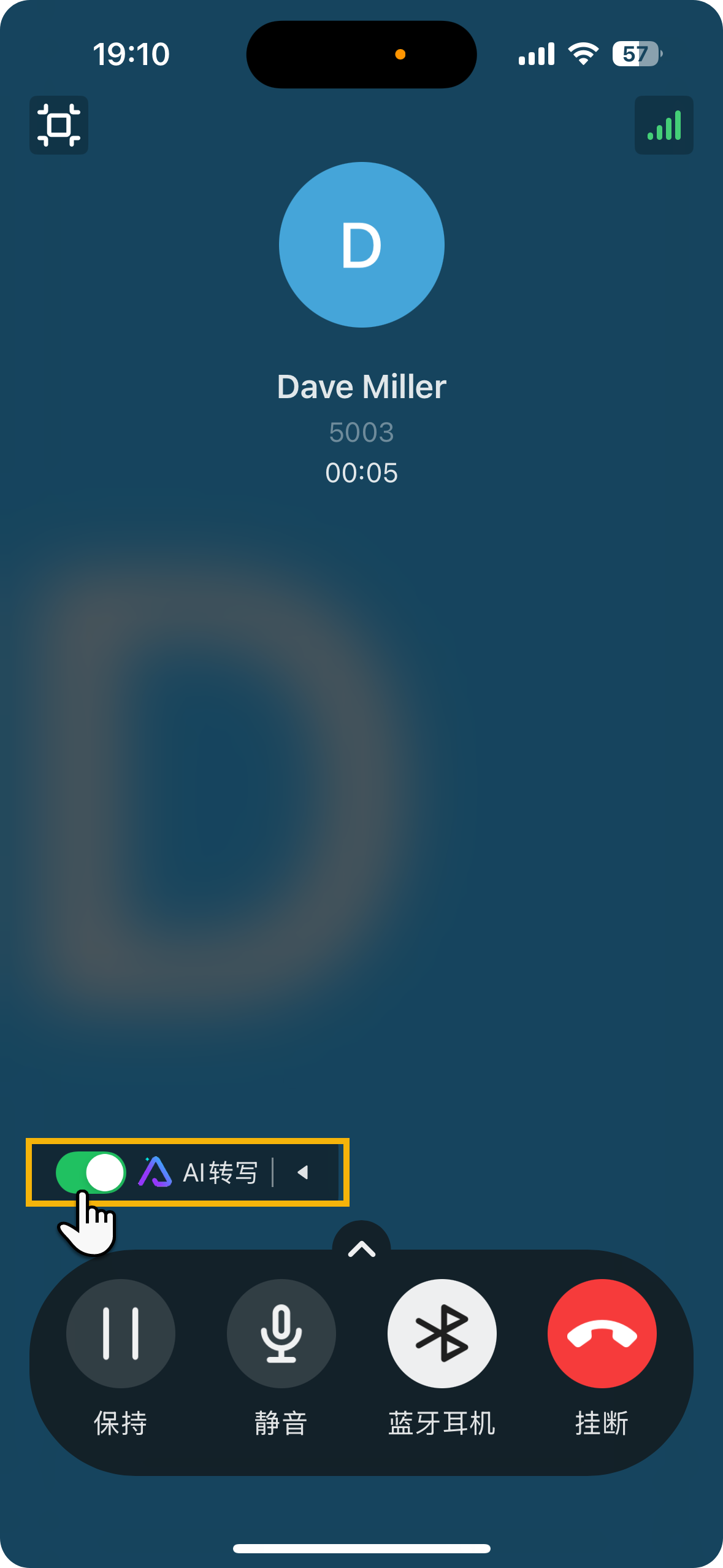Image resolution: width=723 pixels, height=1568 pixels.
Task: Put the call on hold (保持)
Action: click(x=121, y=1333)
